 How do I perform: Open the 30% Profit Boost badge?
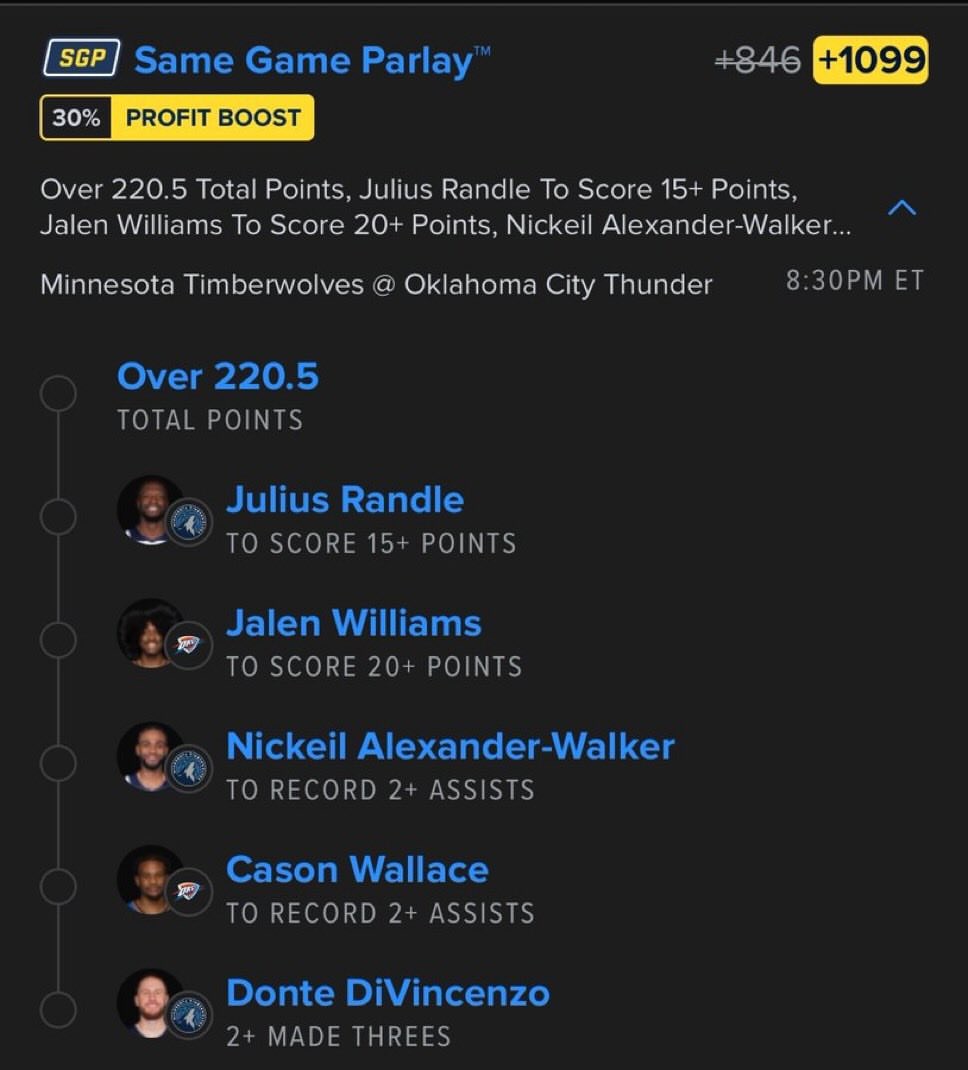[177, 118]
